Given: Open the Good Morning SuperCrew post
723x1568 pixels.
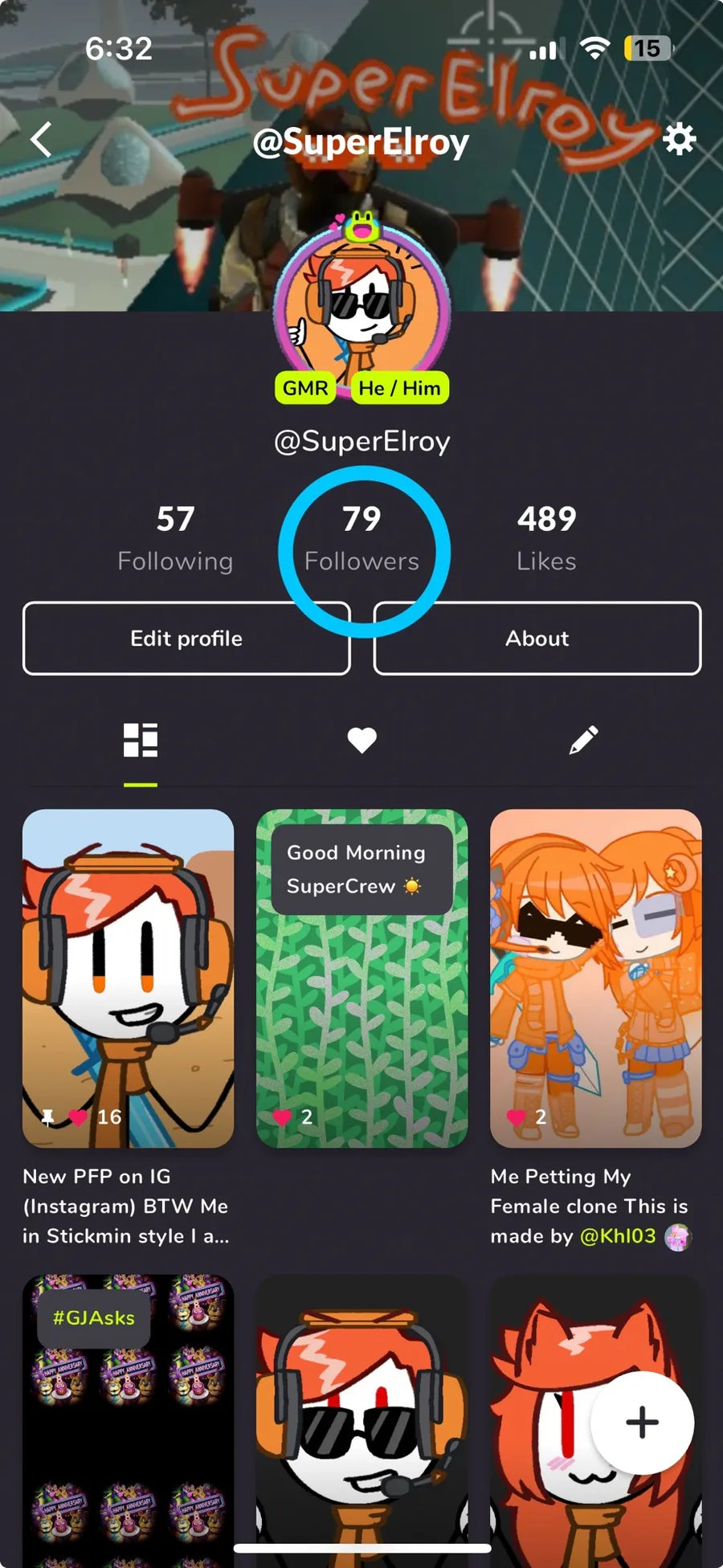Looking at the screenshot, I should (x=361, y=978).
